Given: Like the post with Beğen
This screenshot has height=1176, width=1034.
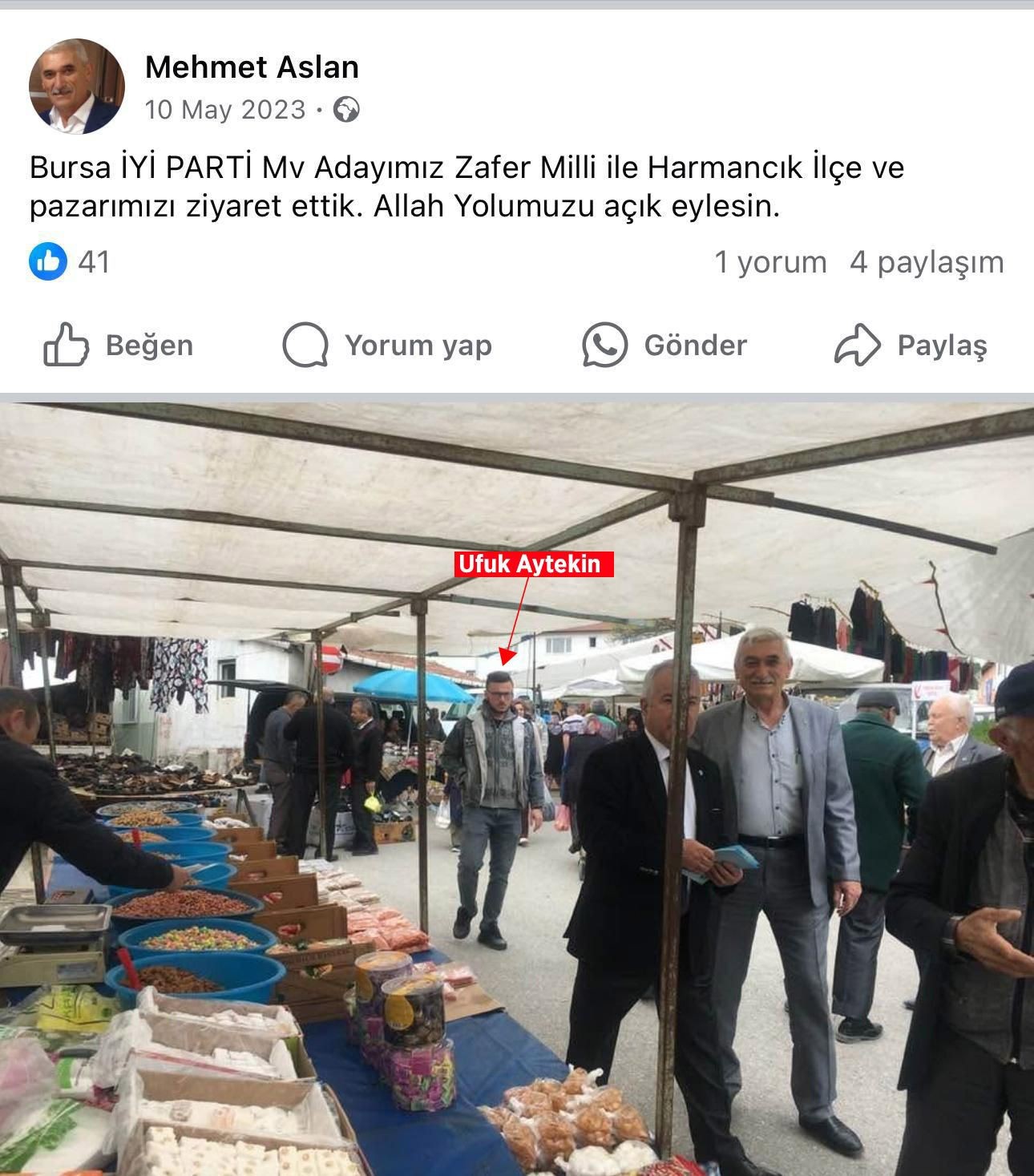Looking at the screenshot, I should [119, 346].
